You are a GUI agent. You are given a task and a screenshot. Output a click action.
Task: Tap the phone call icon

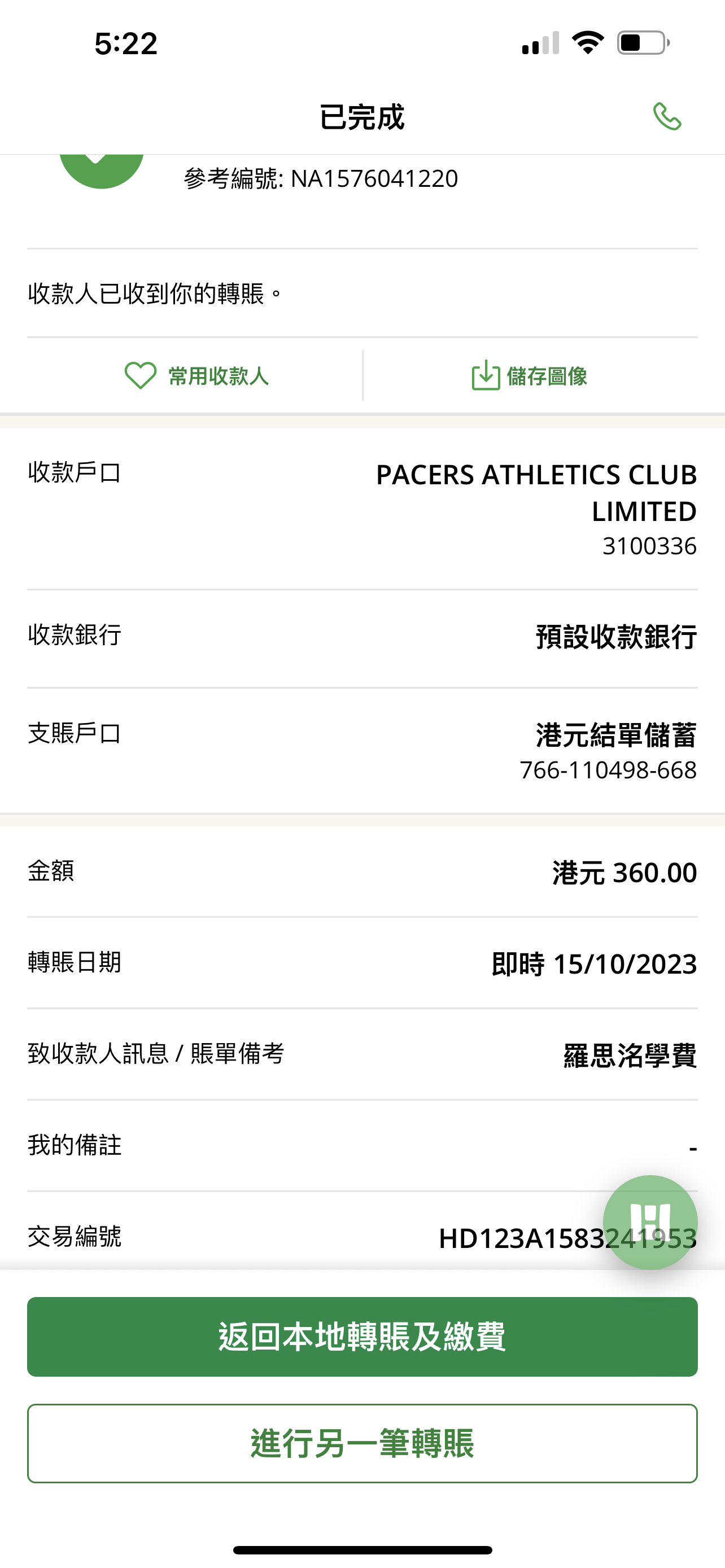(x=667, y=116)
